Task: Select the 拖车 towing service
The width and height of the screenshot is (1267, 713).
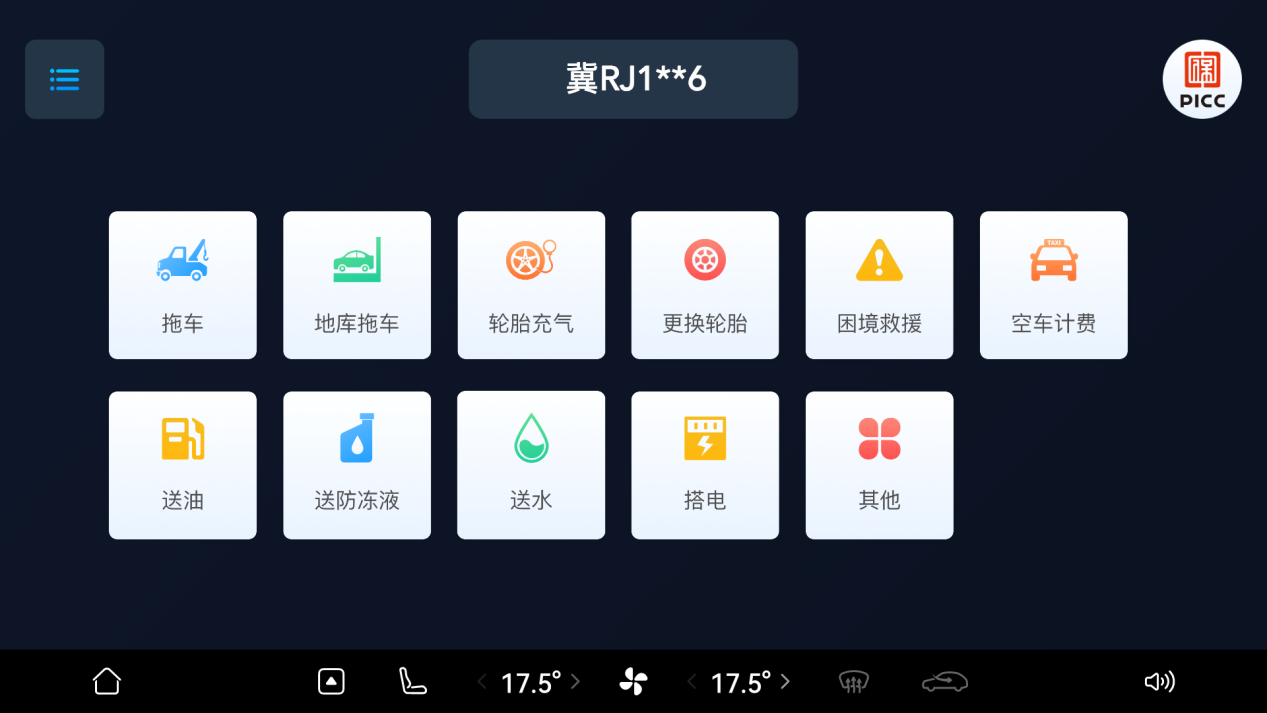Action: pyautogui.click(x=182, y=285)
